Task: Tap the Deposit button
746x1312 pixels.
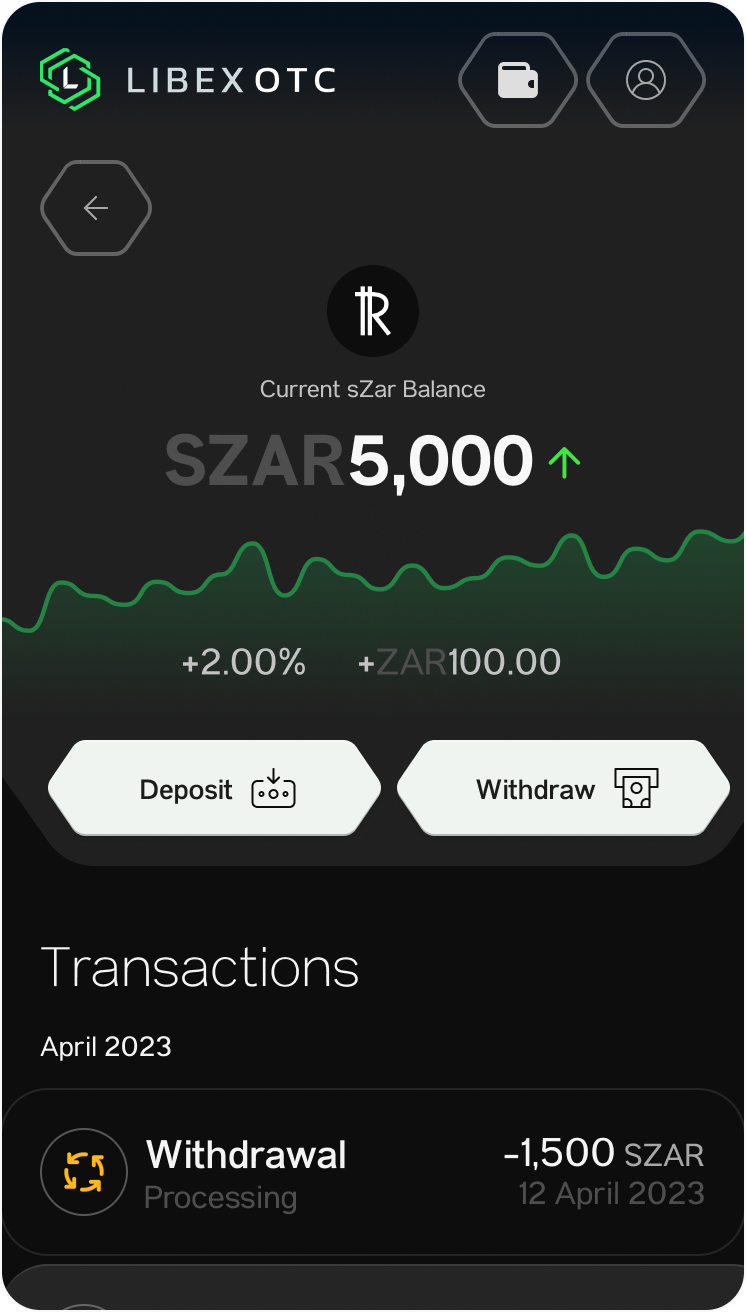Action: pos(215,789)
